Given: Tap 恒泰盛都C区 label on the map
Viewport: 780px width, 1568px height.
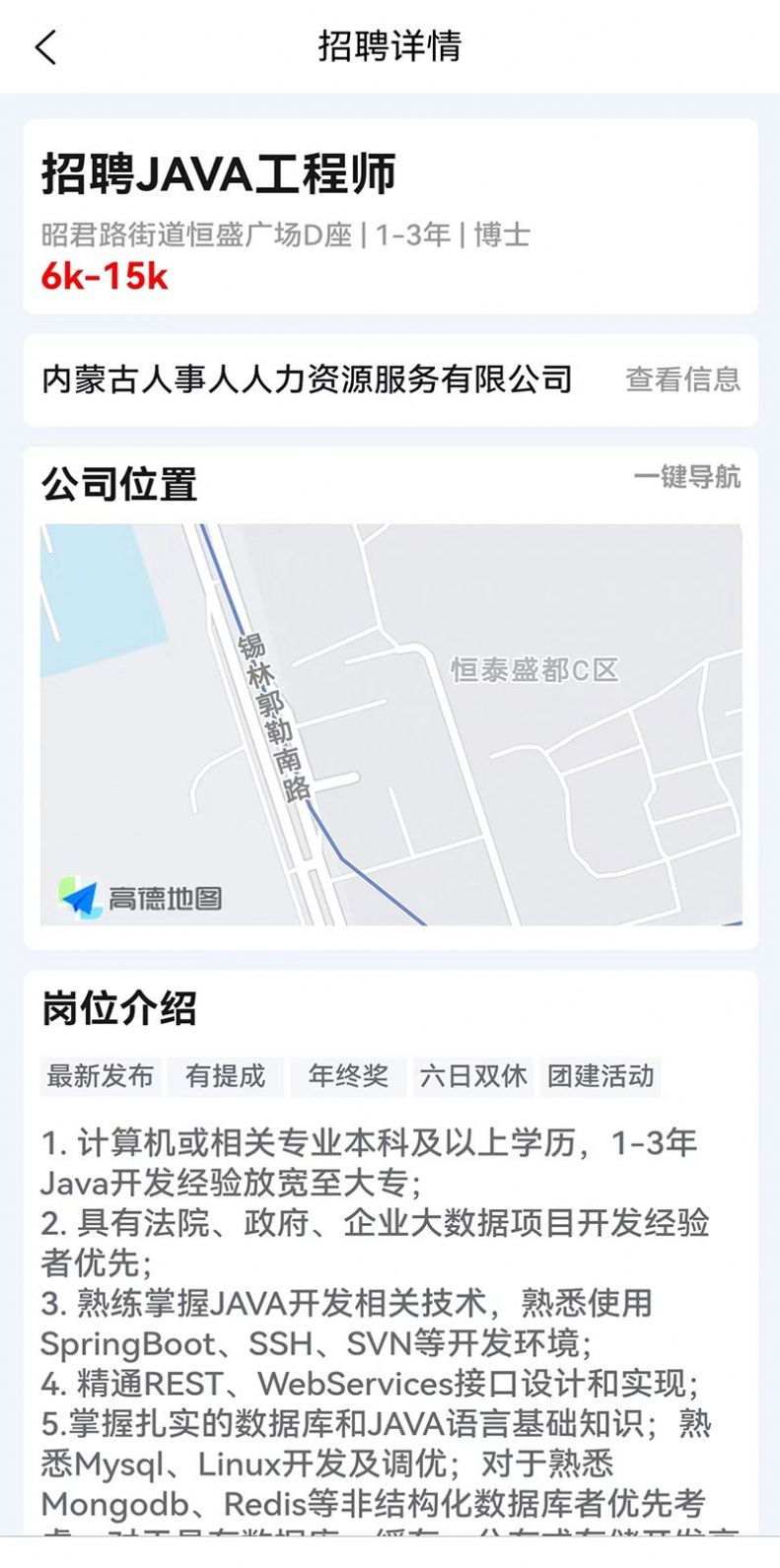Looking at the screenshot, I should click(x=532, y=669).
